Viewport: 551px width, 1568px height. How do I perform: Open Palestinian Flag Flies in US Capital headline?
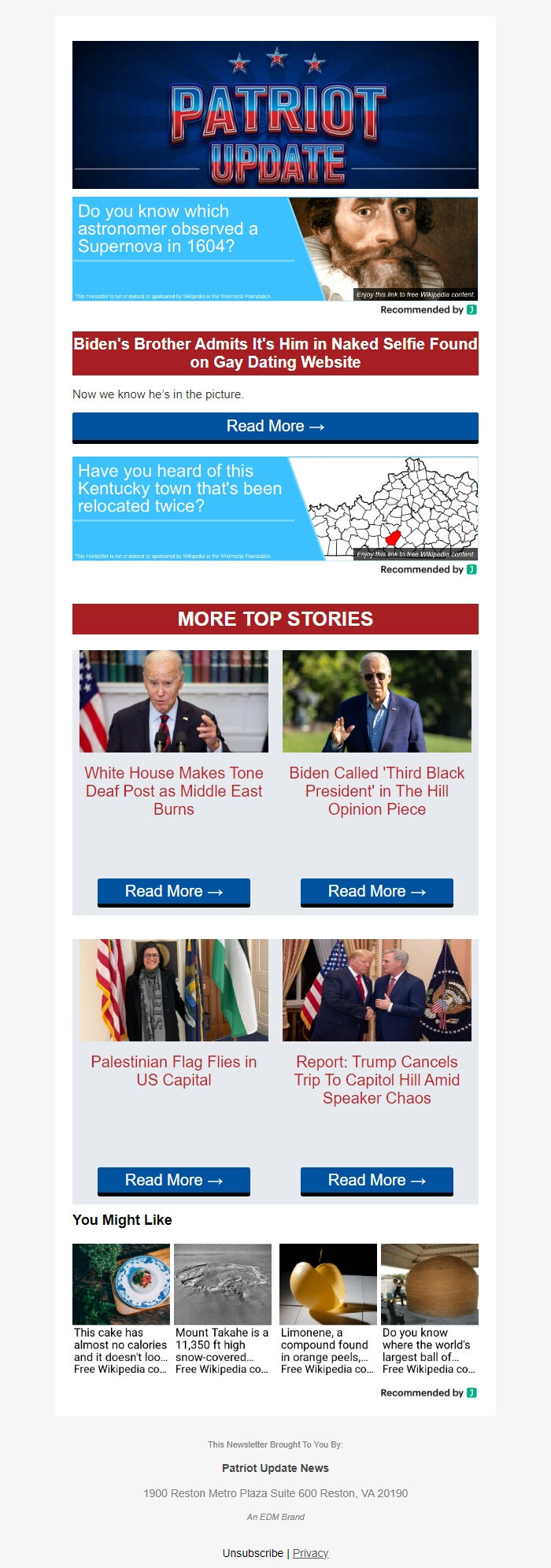pos(174,1071)
